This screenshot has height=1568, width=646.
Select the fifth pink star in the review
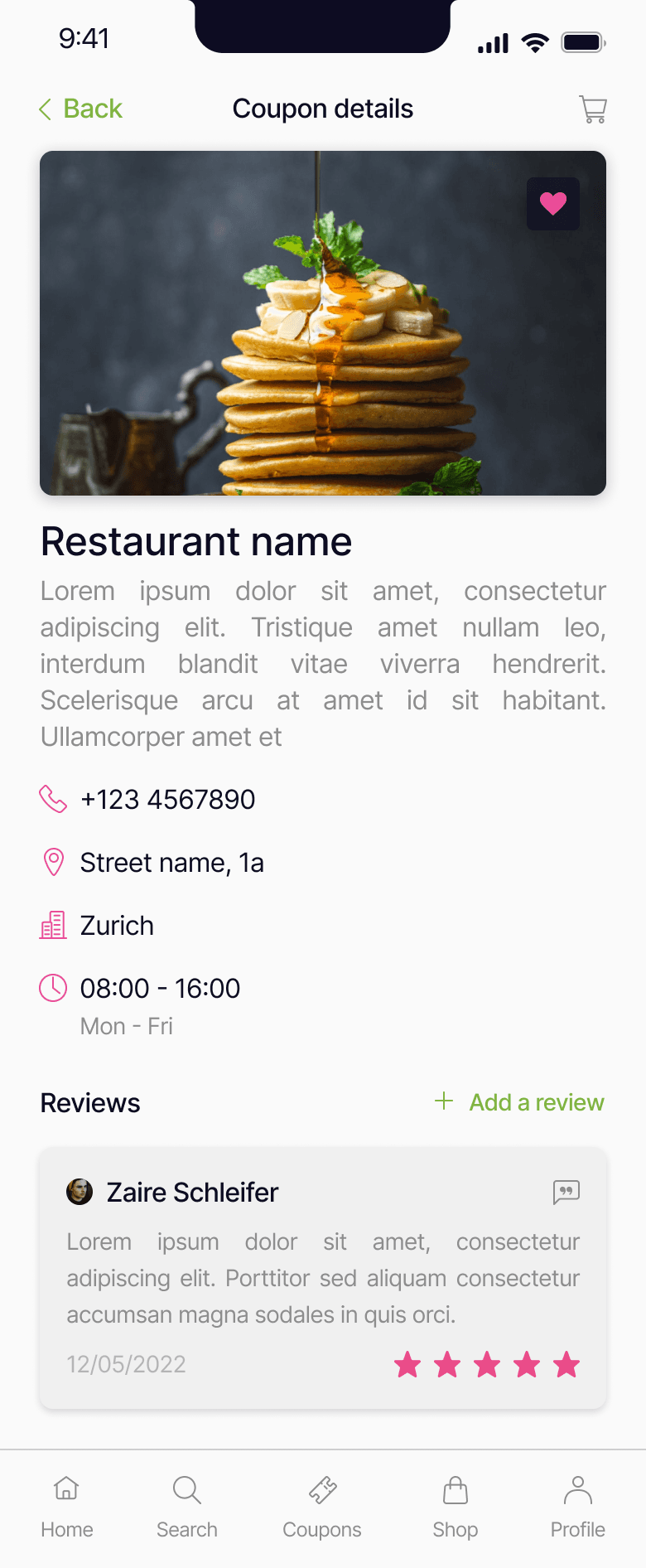coord(566,1365)
